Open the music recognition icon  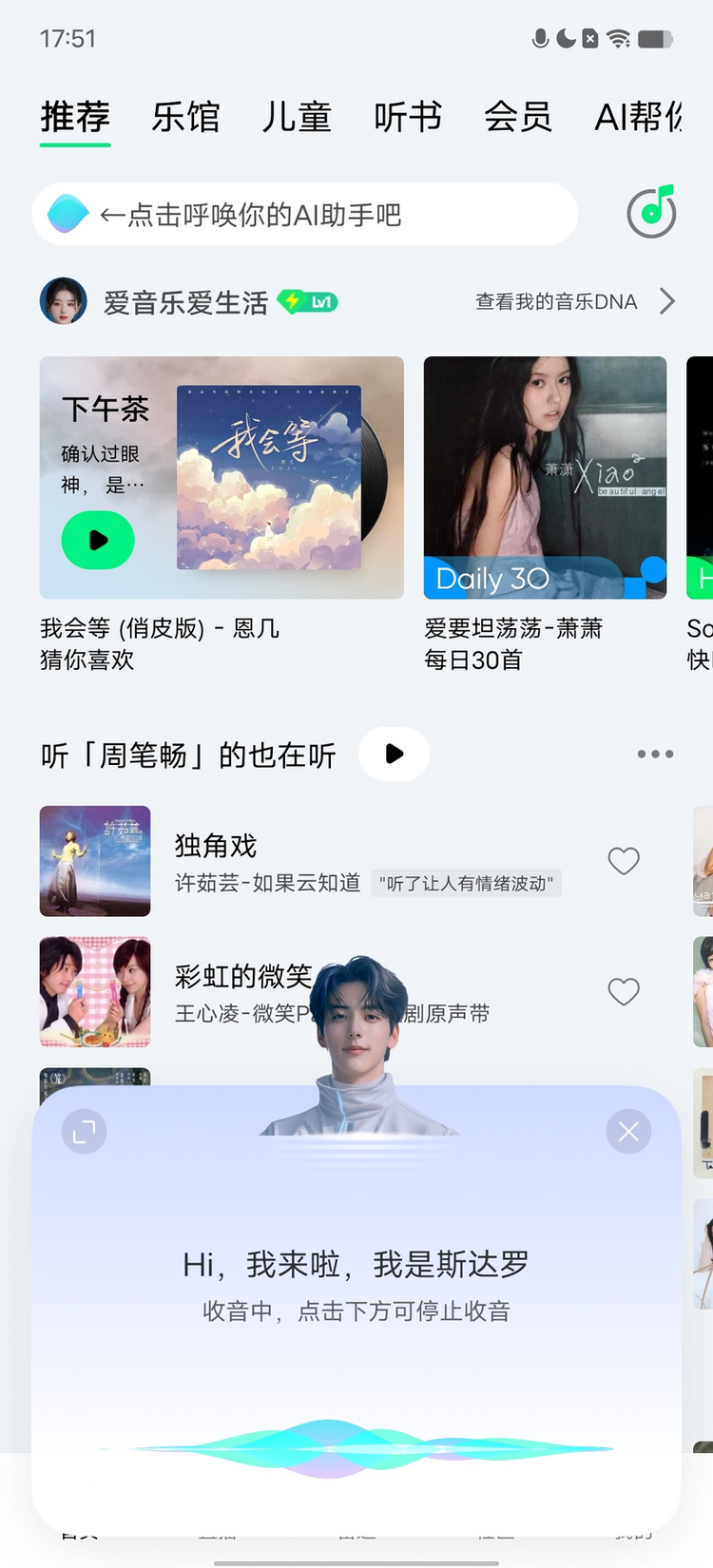click(x=651, y=212)
